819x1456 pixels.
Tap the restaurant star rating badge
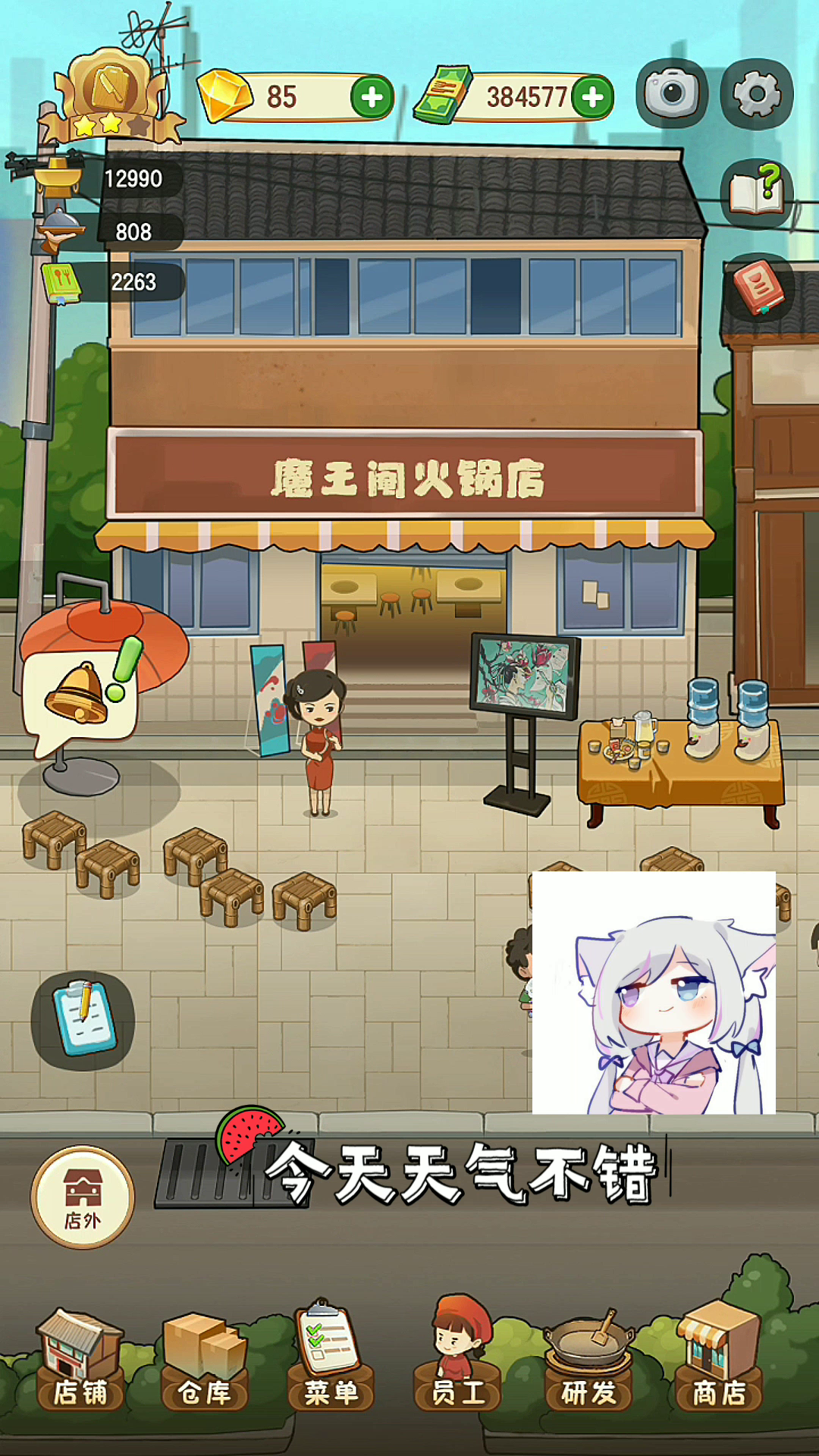coord(111,96)
